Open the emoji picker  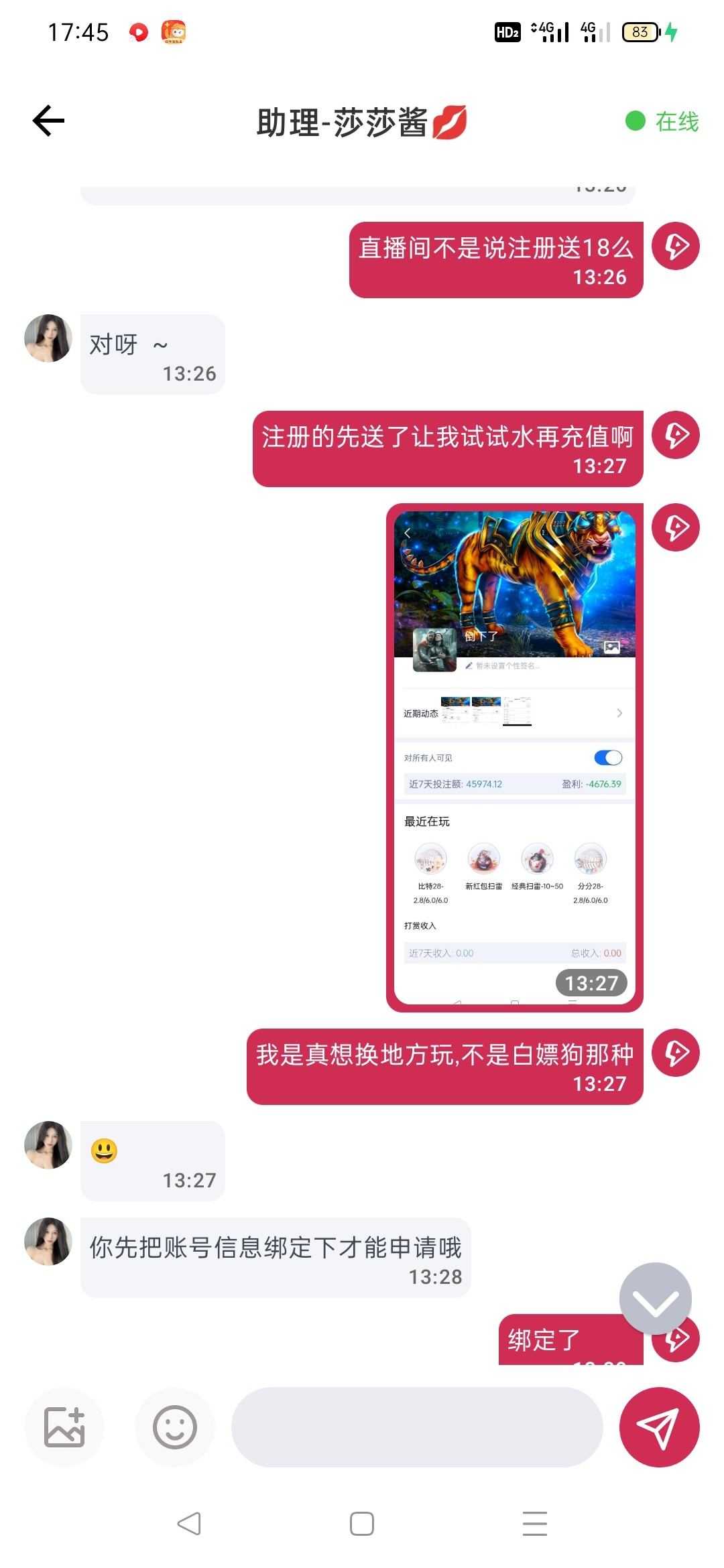tap(174, 1427)
